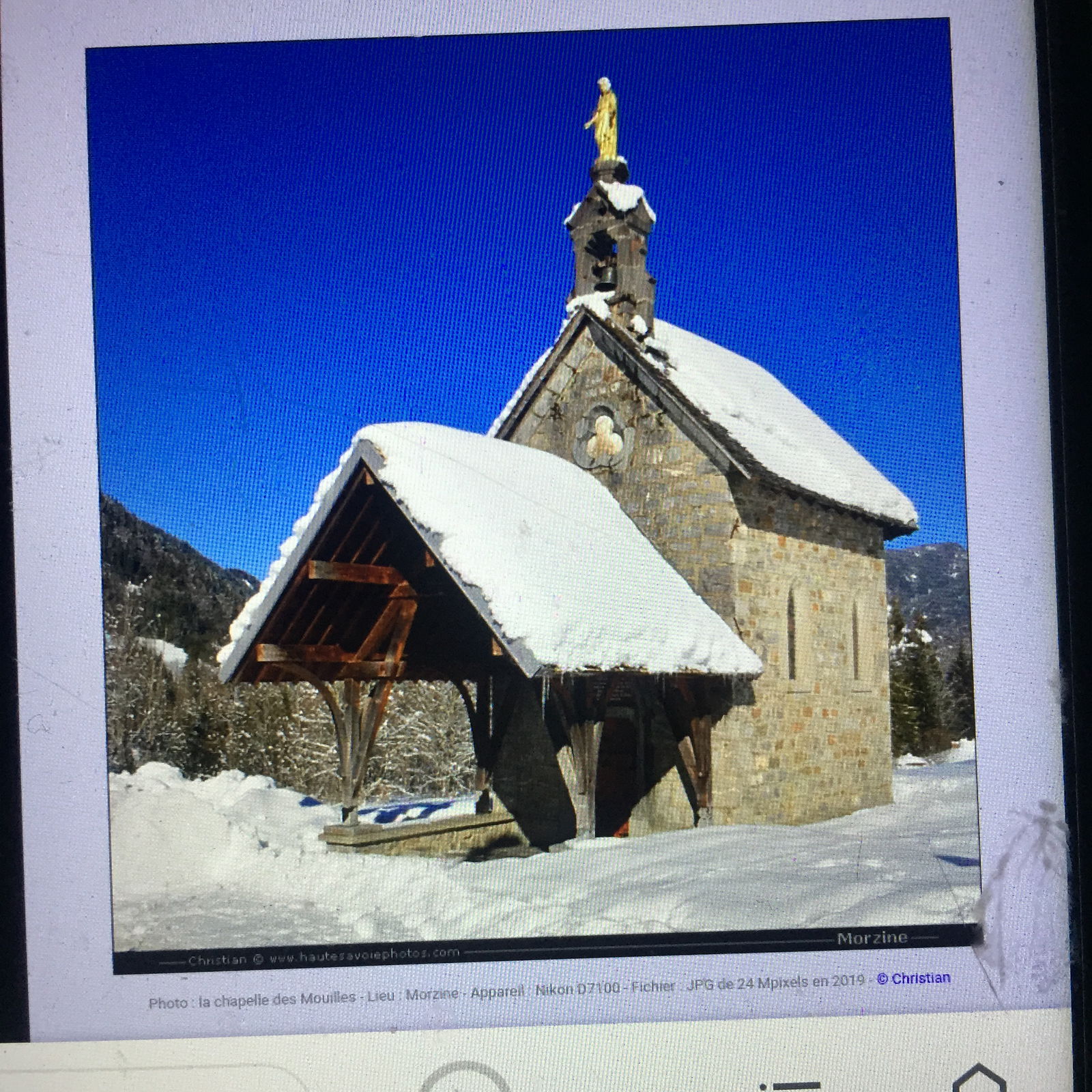The width and height of the screenshot is (1092, 1092).
Task: Open the © Christian author link
Action: (x=913, y=978)
